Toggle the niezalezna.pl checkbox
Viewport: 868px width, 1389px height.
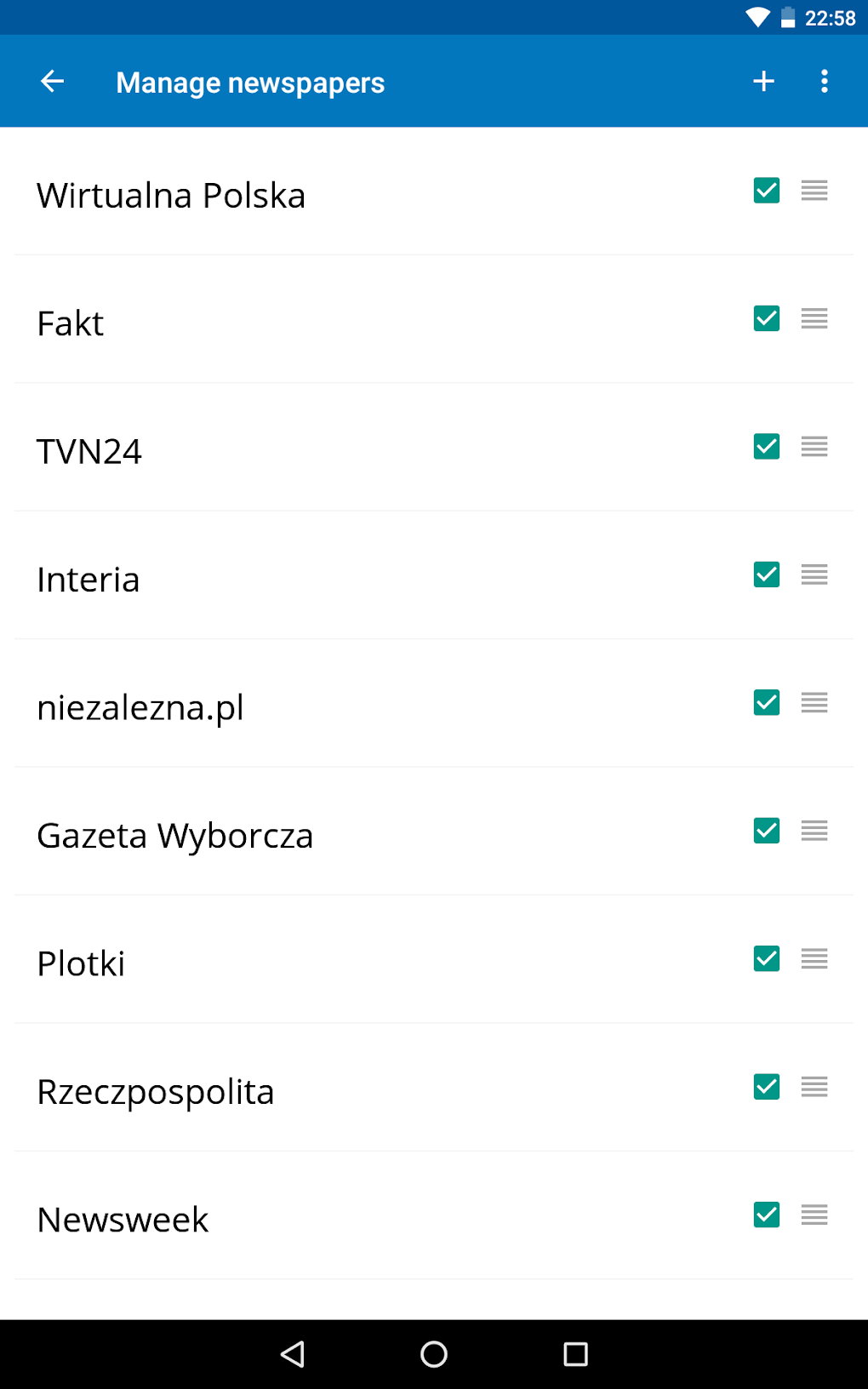point(767,702)
